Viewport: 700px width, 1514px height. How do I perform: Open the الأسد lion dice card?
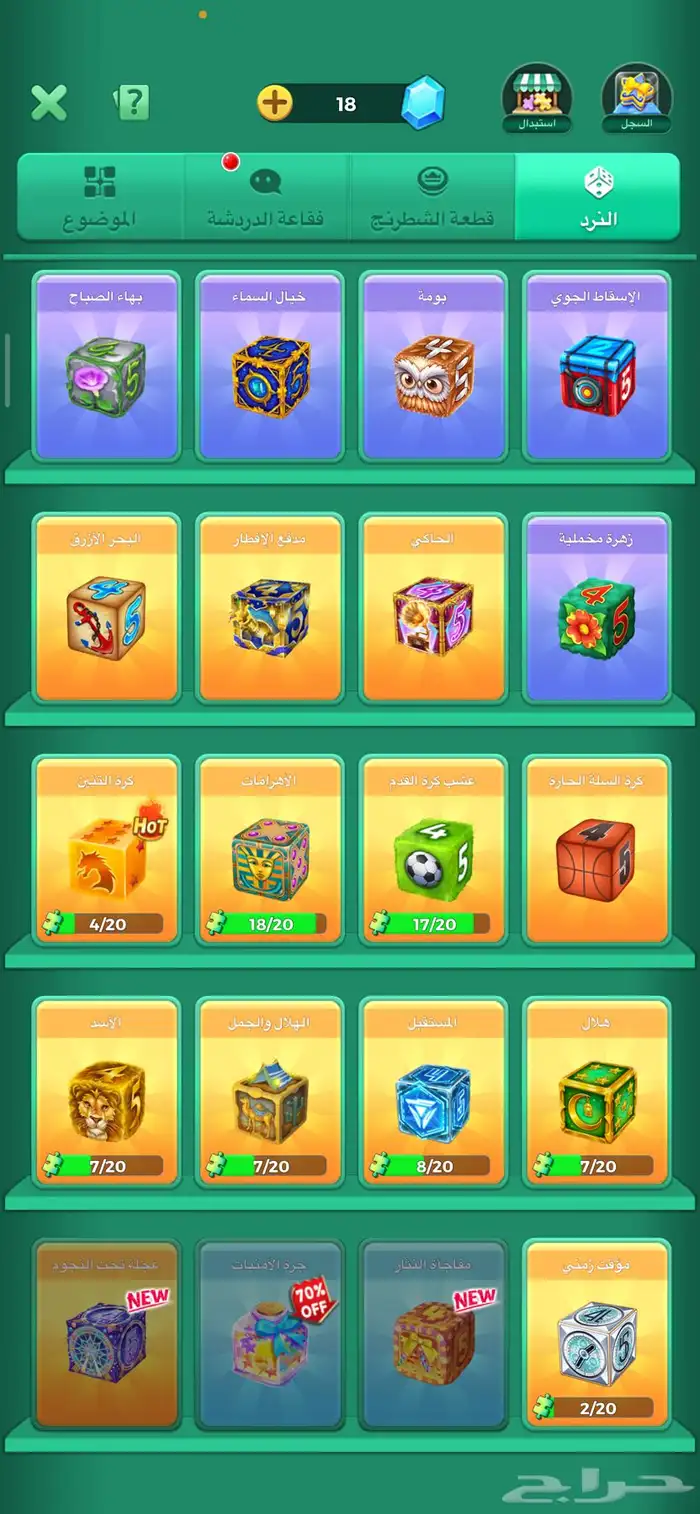[x=106, y=1092]
